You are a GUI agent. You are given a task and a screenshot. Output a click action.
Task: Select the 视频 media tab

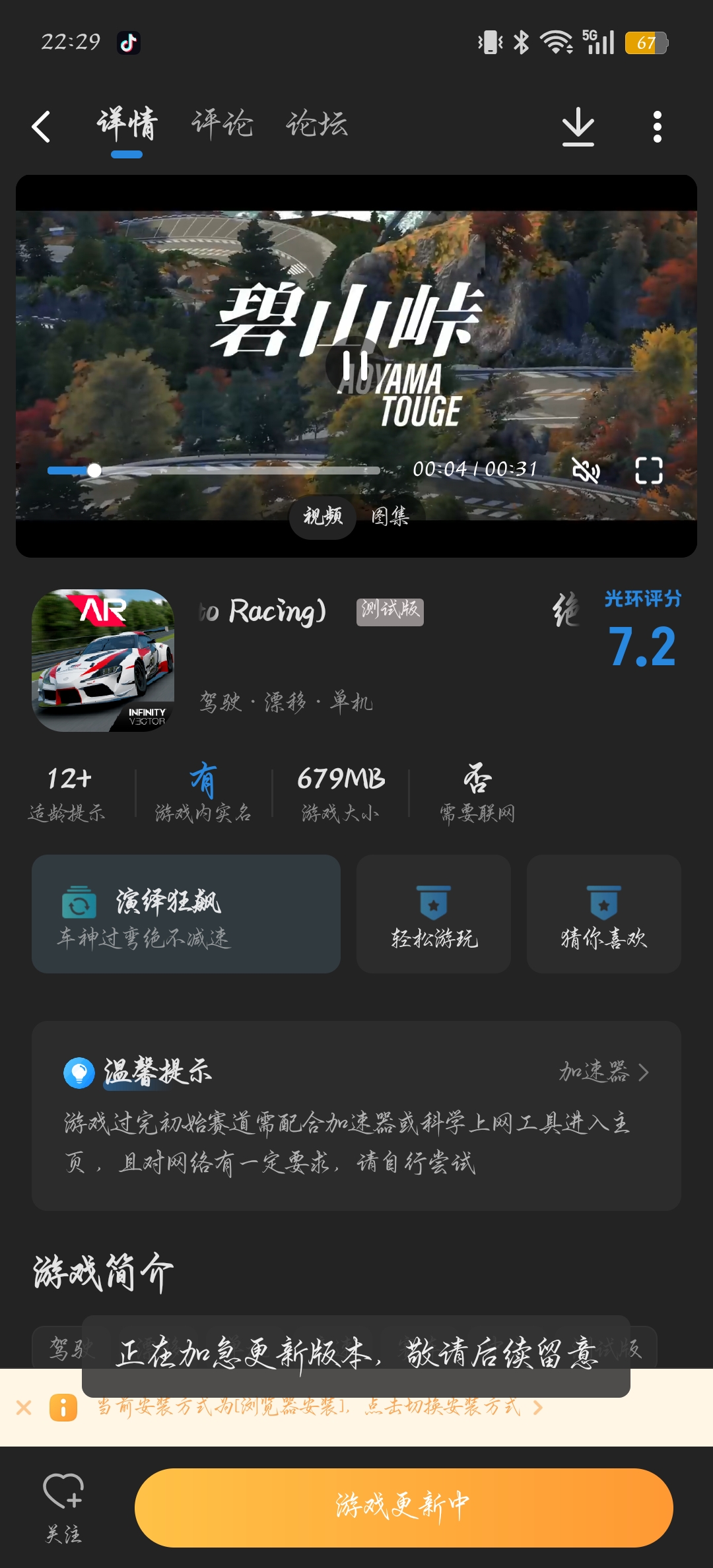(x=323, y=516)
